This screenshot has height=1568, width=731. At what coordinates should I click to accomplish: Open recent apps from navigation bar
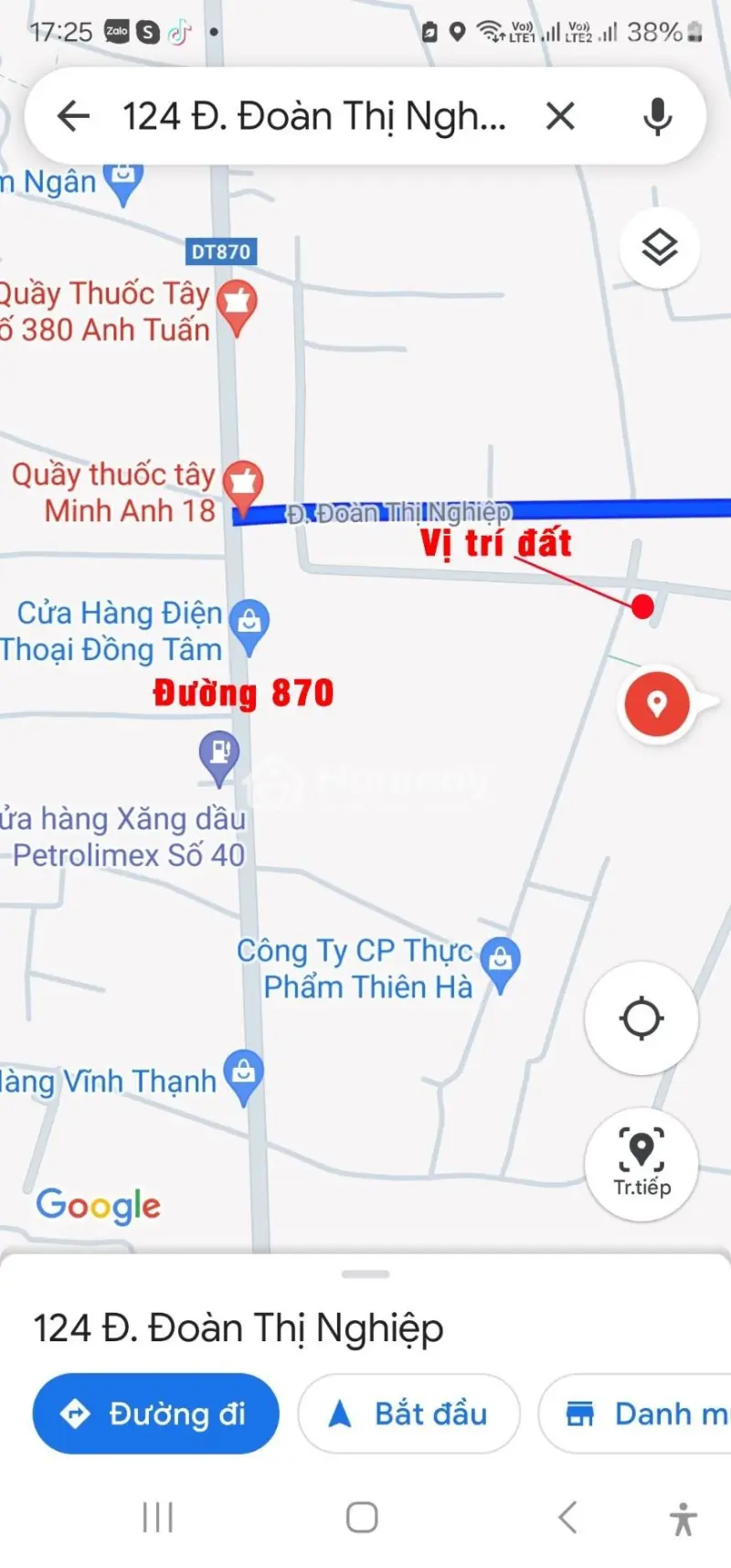(x=157, y=1516)
